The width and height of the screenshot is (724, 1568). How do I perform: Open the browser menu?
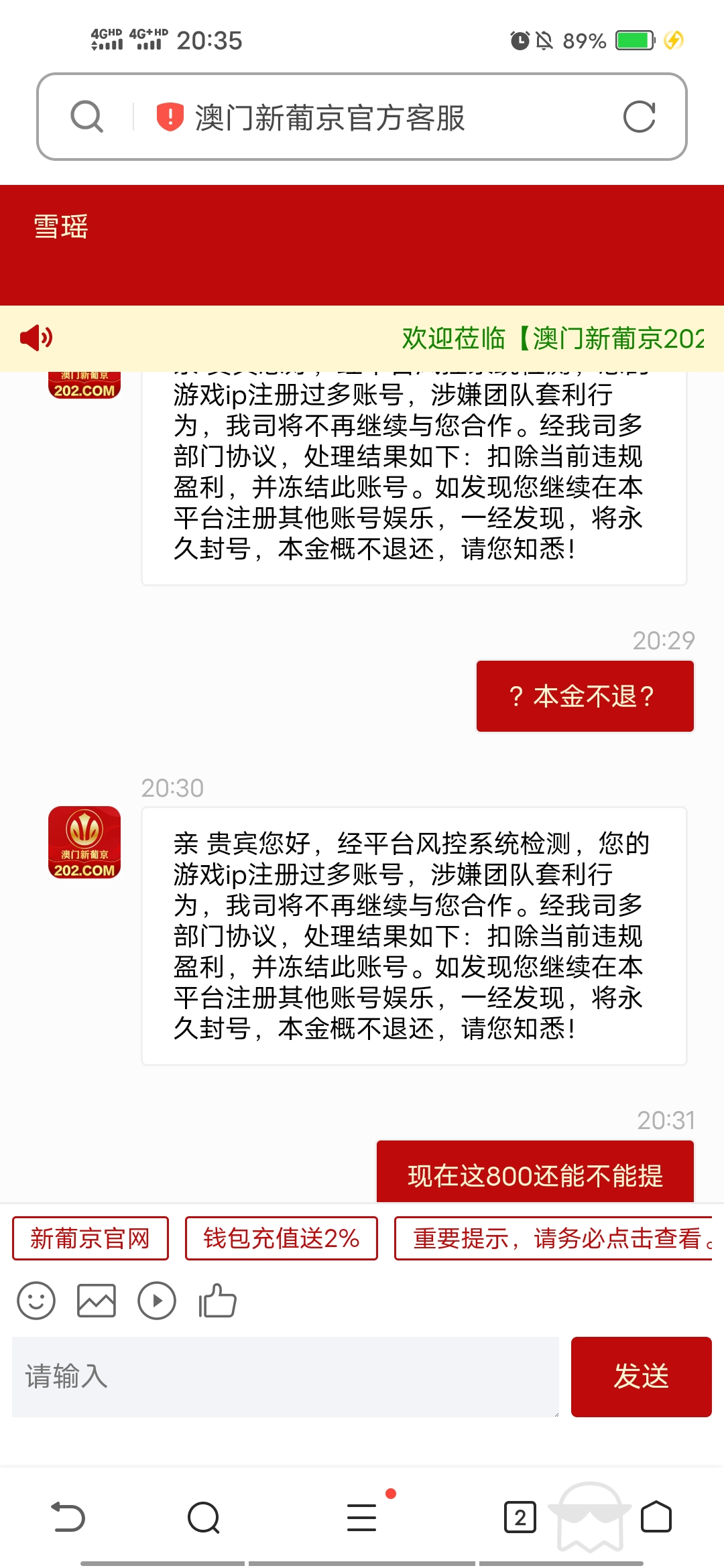[362, 1518]
